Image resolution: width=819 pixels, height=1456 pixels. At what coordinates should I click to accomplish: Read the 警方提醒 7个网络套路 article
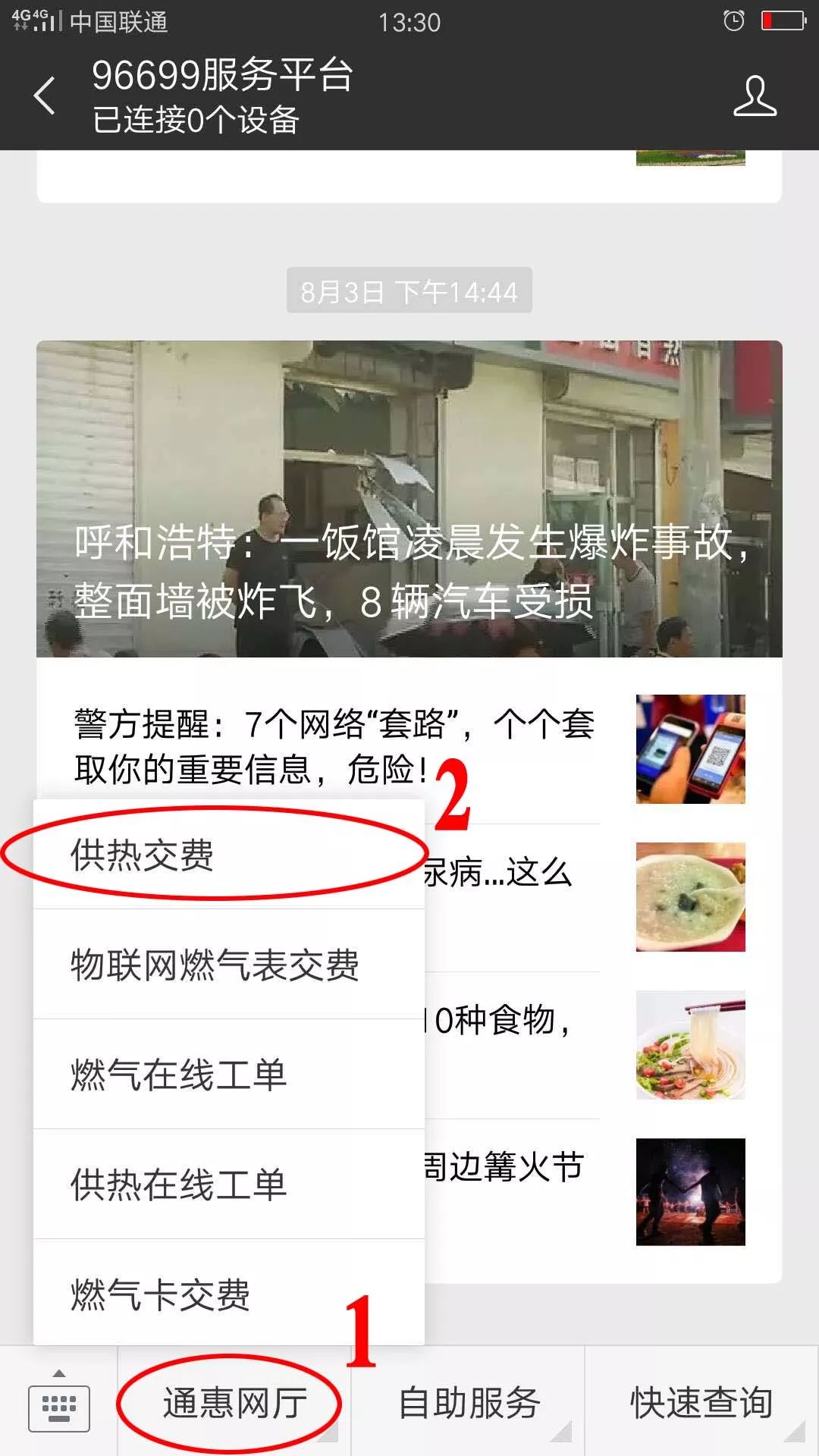coord(334,746)
